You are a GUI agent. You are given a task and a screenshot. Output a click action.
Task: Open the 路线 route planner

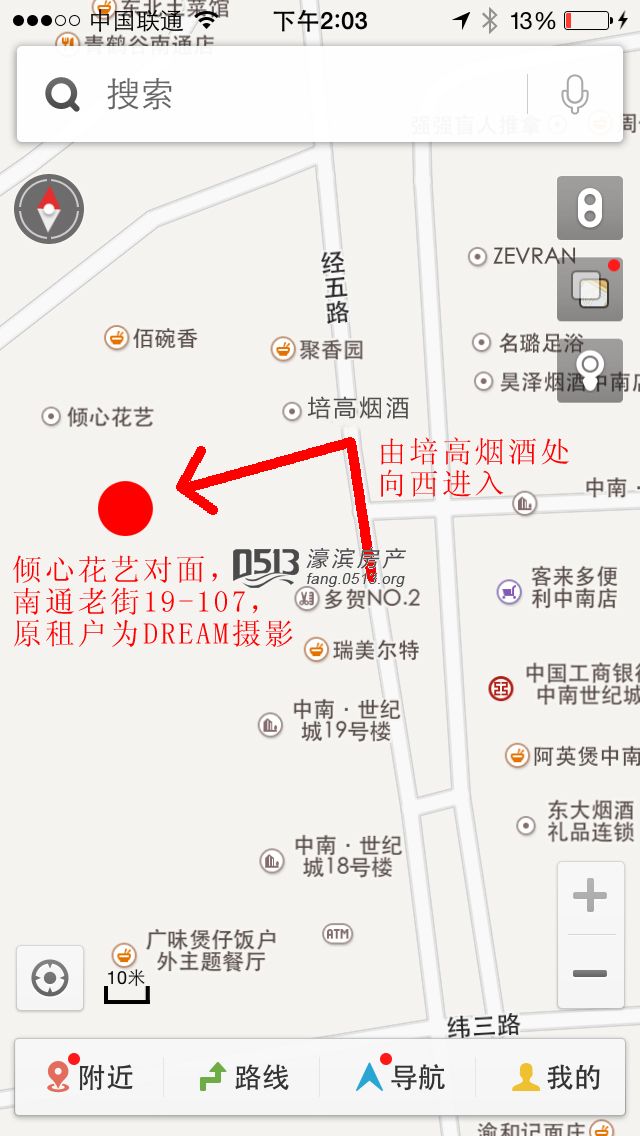coord(245,1077)
